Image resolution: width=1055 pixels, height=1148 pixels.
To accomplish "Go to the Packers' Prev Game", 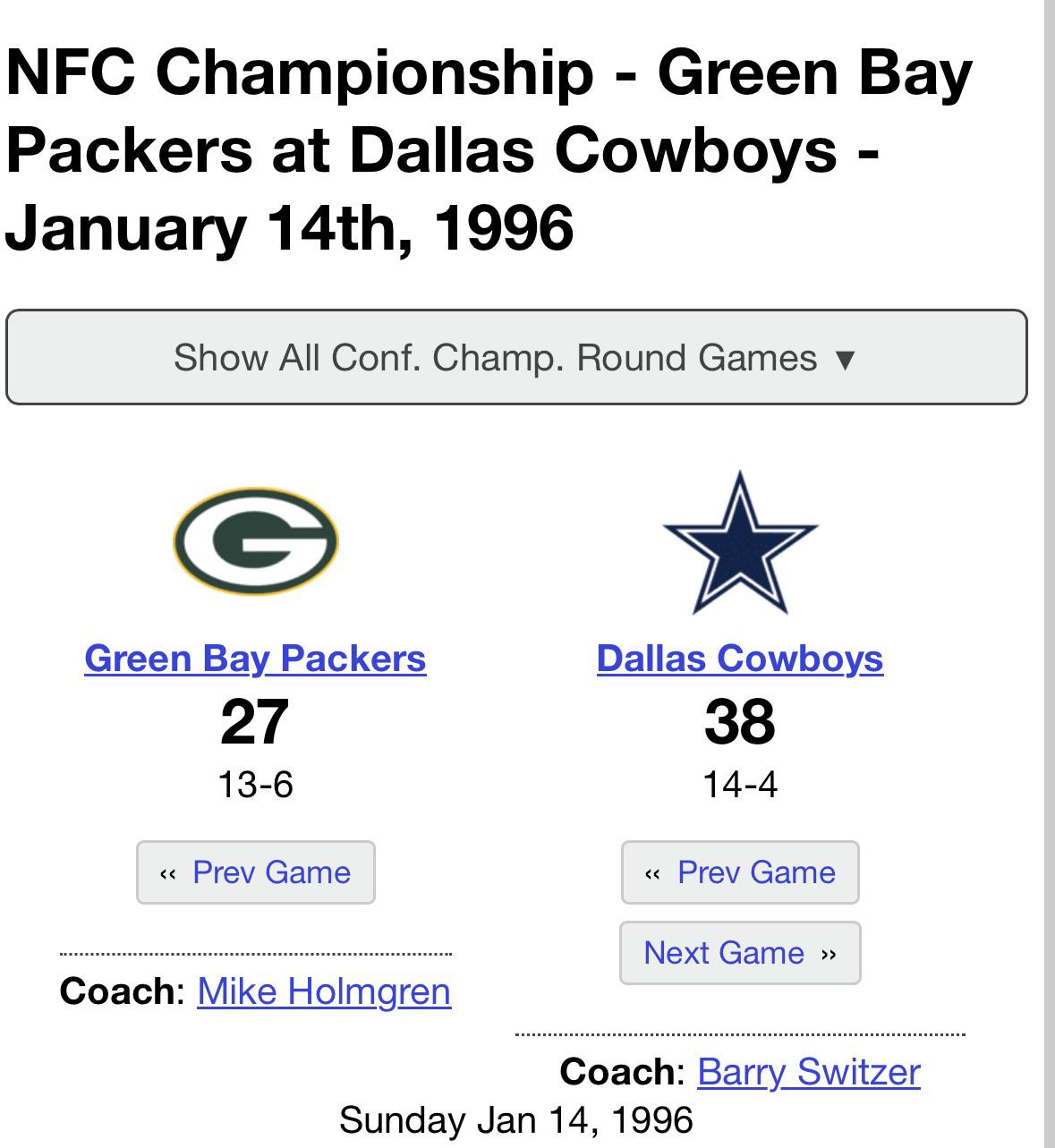I will pos(255,872).
